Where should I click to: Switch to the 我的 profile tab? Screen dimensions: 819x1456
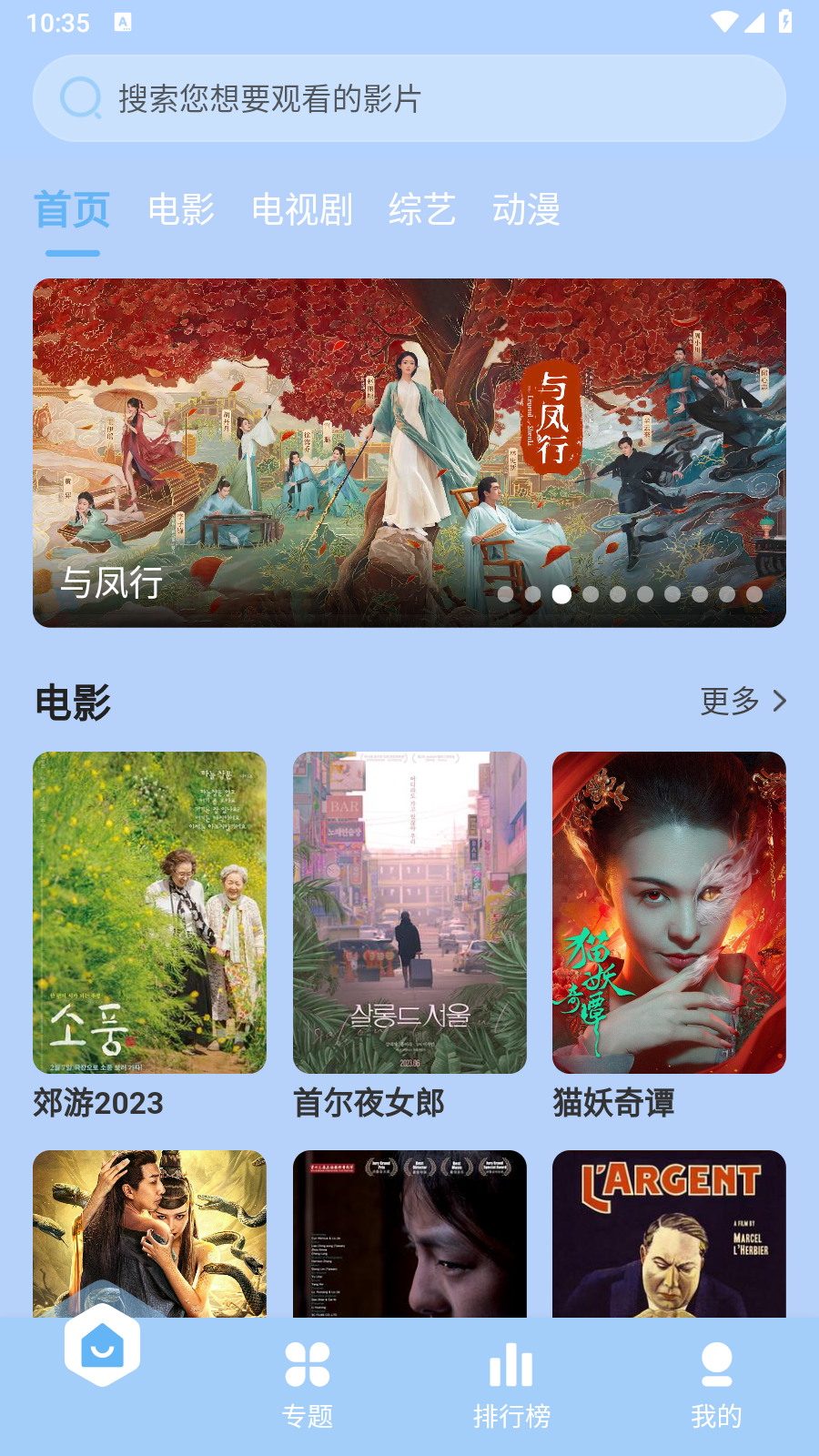click(716, 1383)
